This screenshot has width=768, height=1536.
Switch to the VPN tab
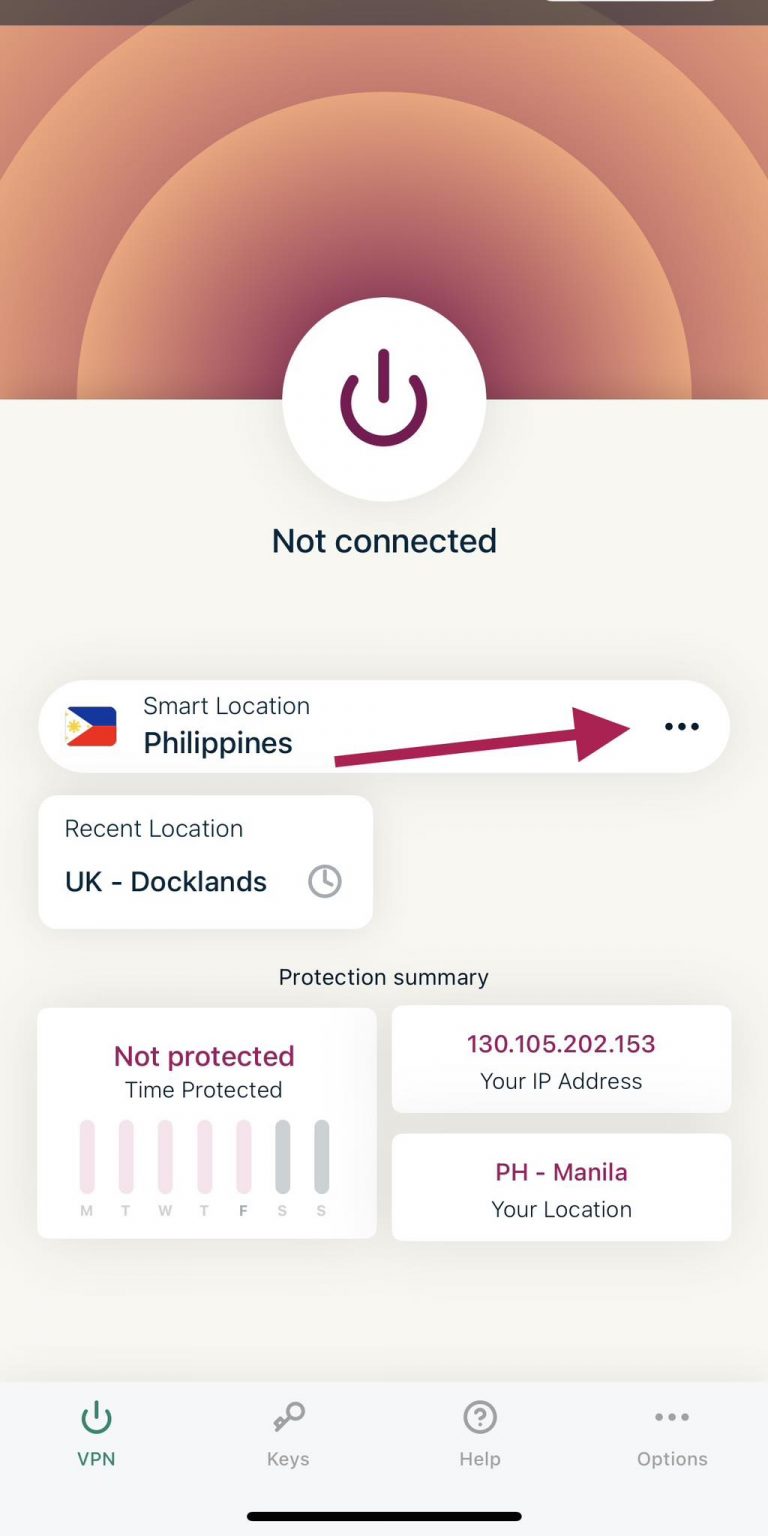[x=96, y=1434]
